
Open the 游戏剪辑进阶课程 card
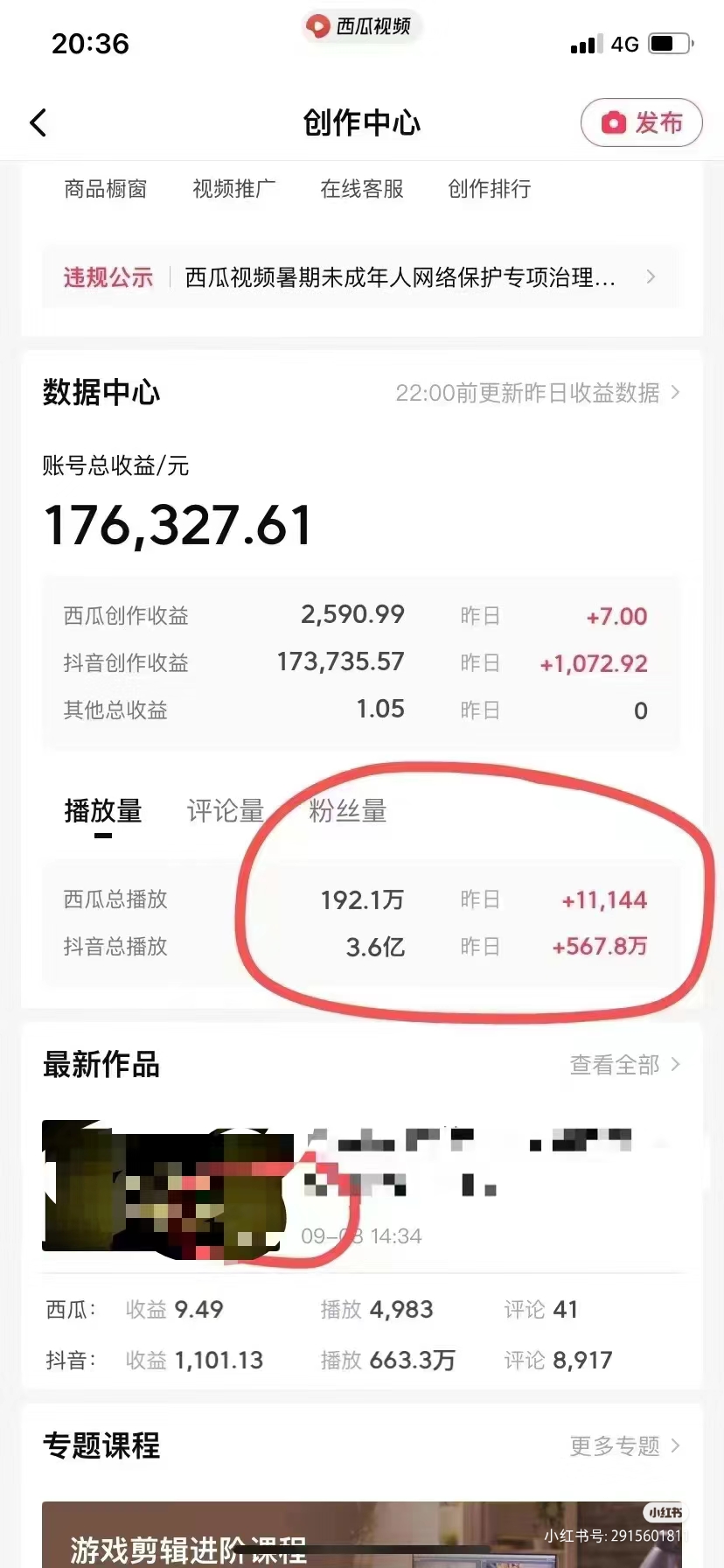click(x=361, y=1536)
